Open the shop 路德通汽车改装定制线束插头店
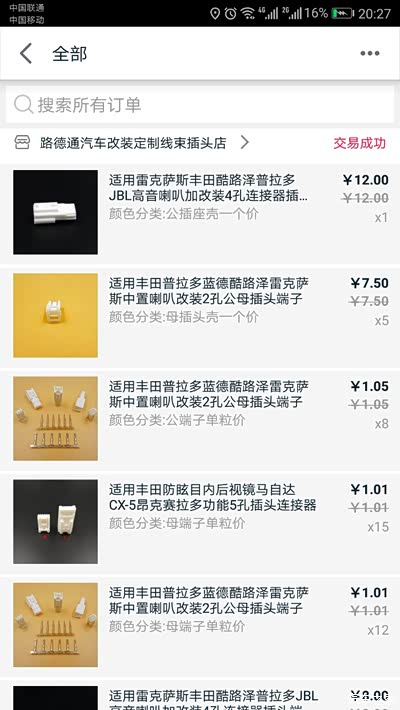The height and width of the screenshot is (710, 400). (x=132, y=143)
